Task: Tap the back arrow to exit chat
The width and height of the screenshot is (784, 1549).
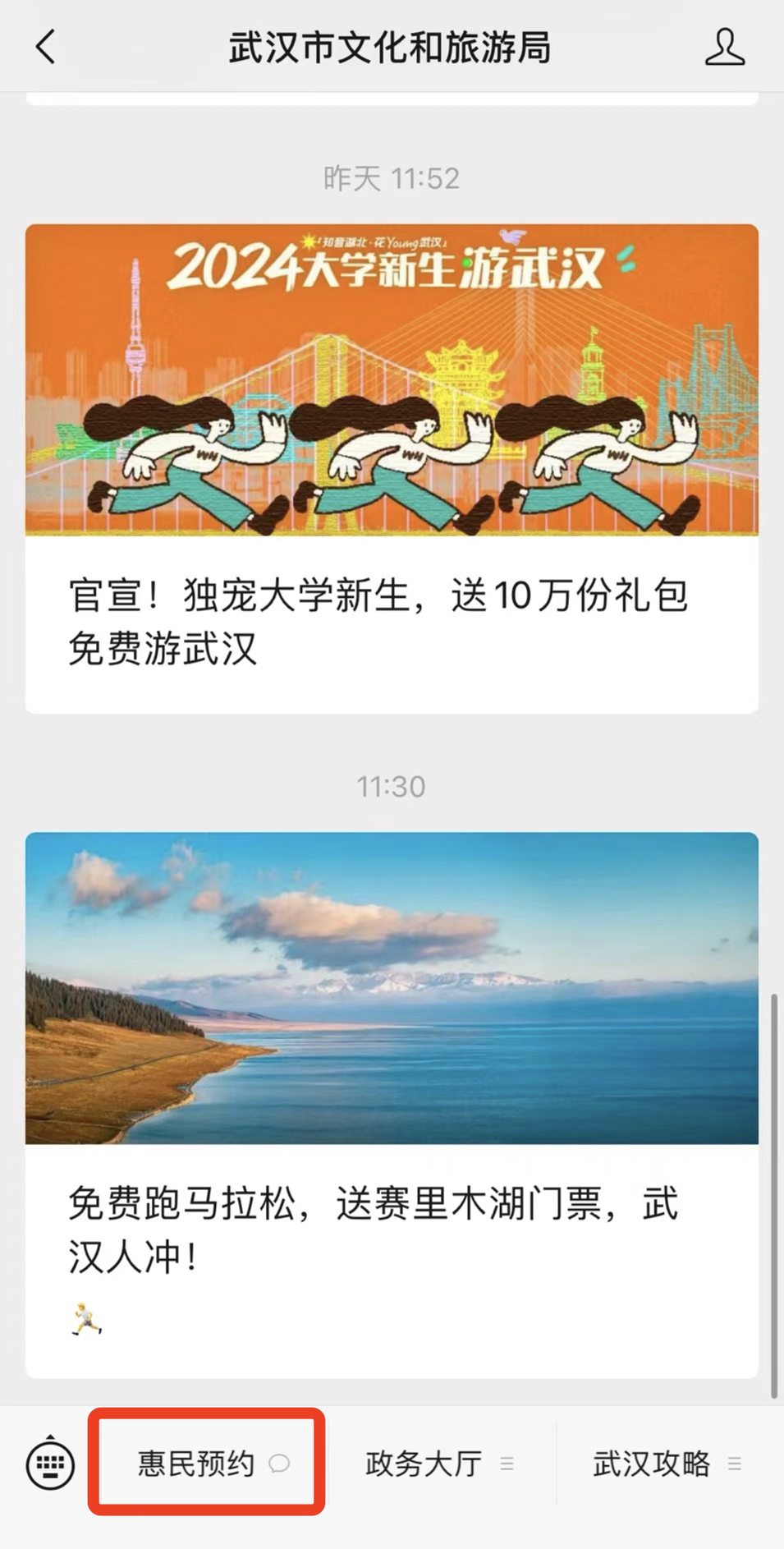Action: (x=43, y=47)
